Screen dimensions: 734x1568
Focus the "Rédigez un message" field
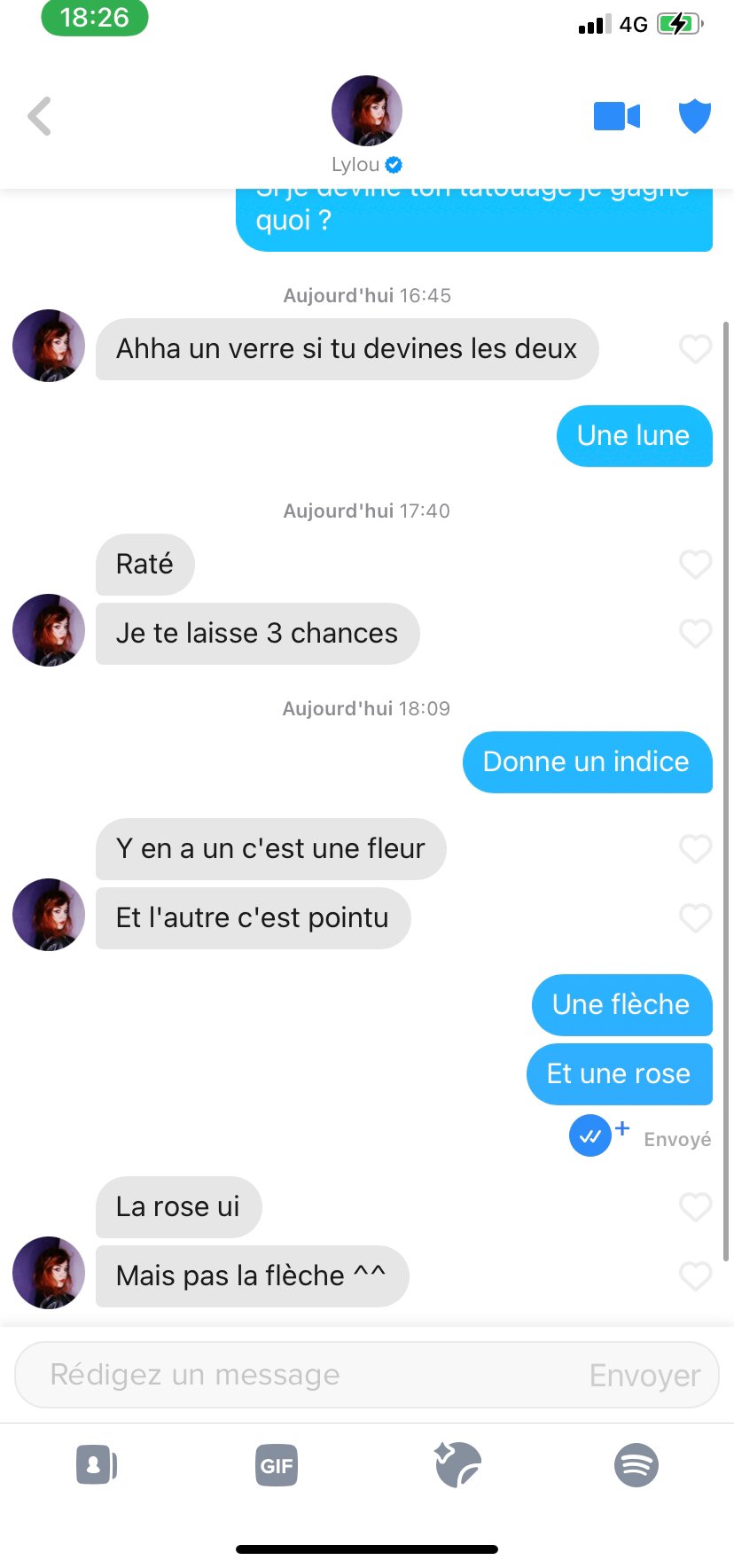pos(301,1375)
